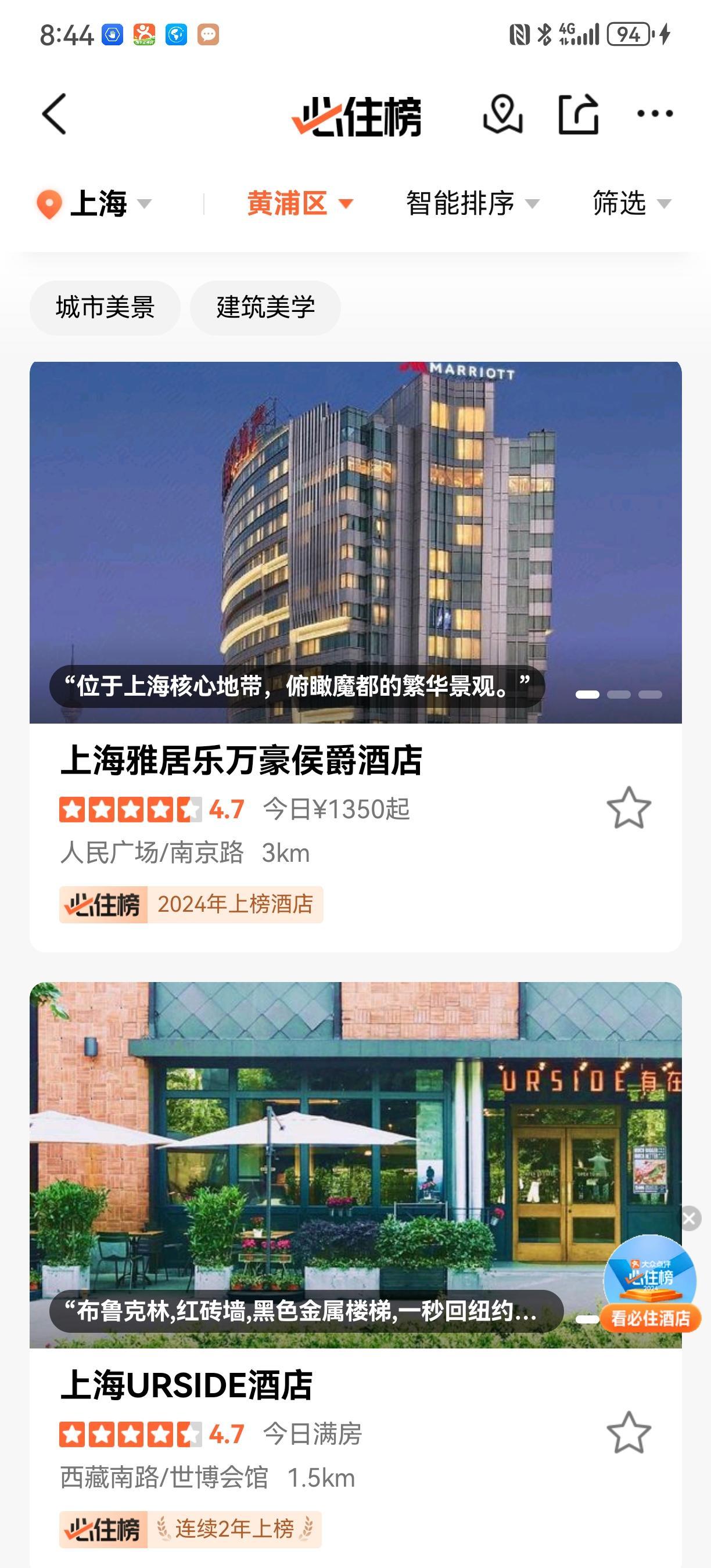Bookmark 上海URSIDE酒店 with the star
This screenshot has width=711, height=1568.
629,1433
